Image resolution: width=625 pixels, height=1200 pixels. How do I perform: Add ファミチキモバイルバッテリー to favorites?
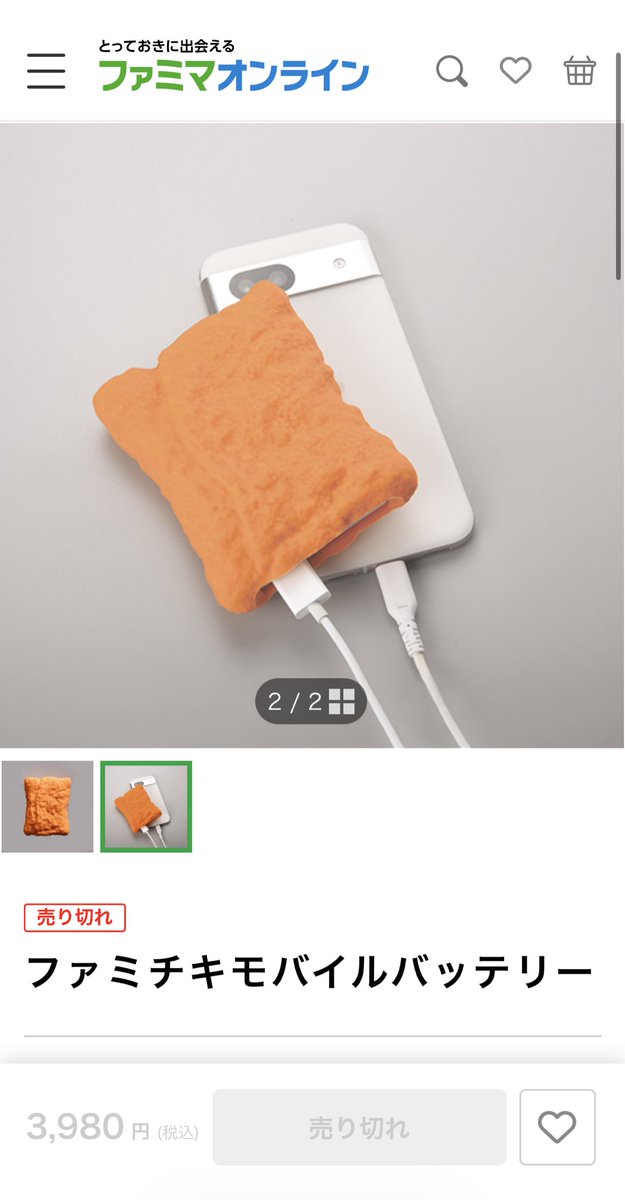point(557,1128)
